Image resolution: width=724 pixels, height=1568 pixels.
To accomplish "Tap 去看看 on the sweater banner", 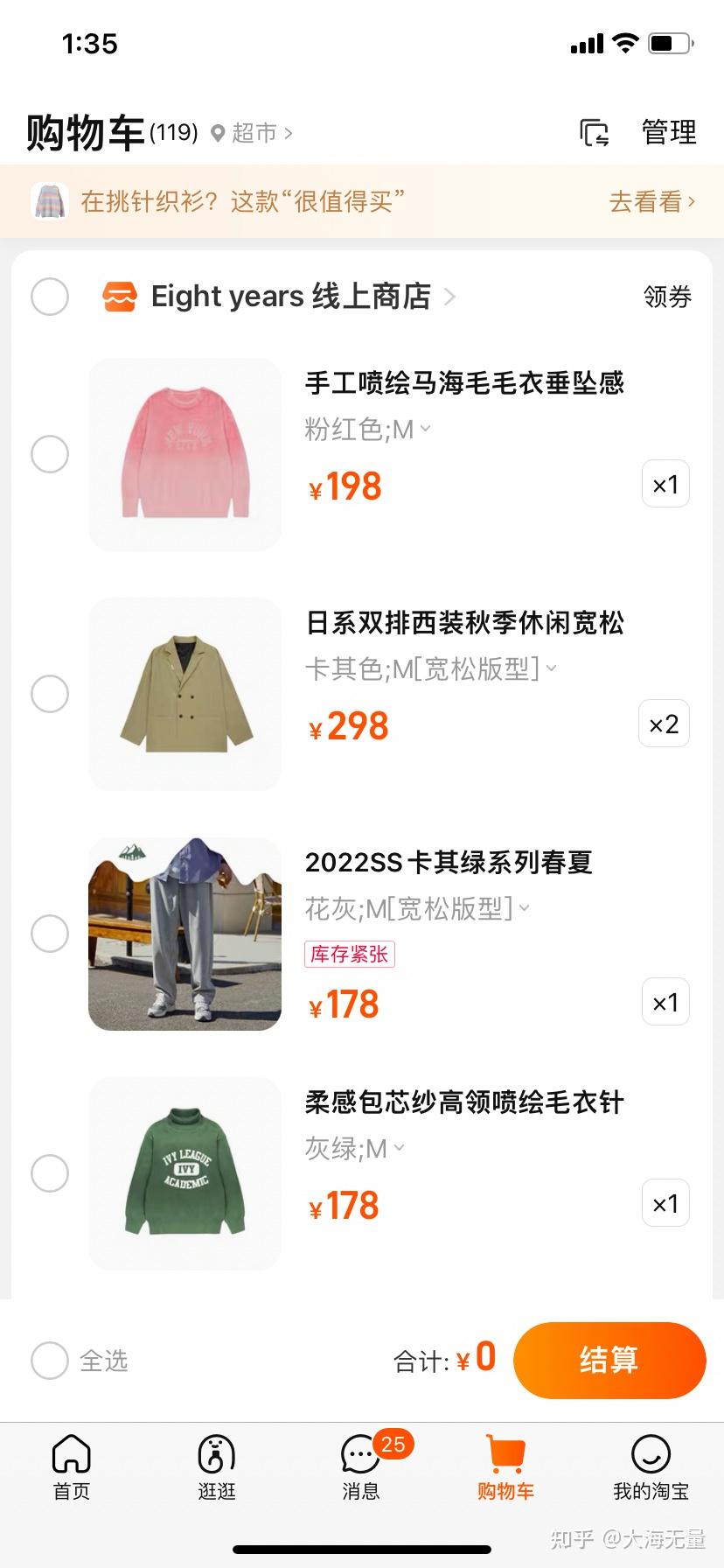I will click(x=651, y=202).
